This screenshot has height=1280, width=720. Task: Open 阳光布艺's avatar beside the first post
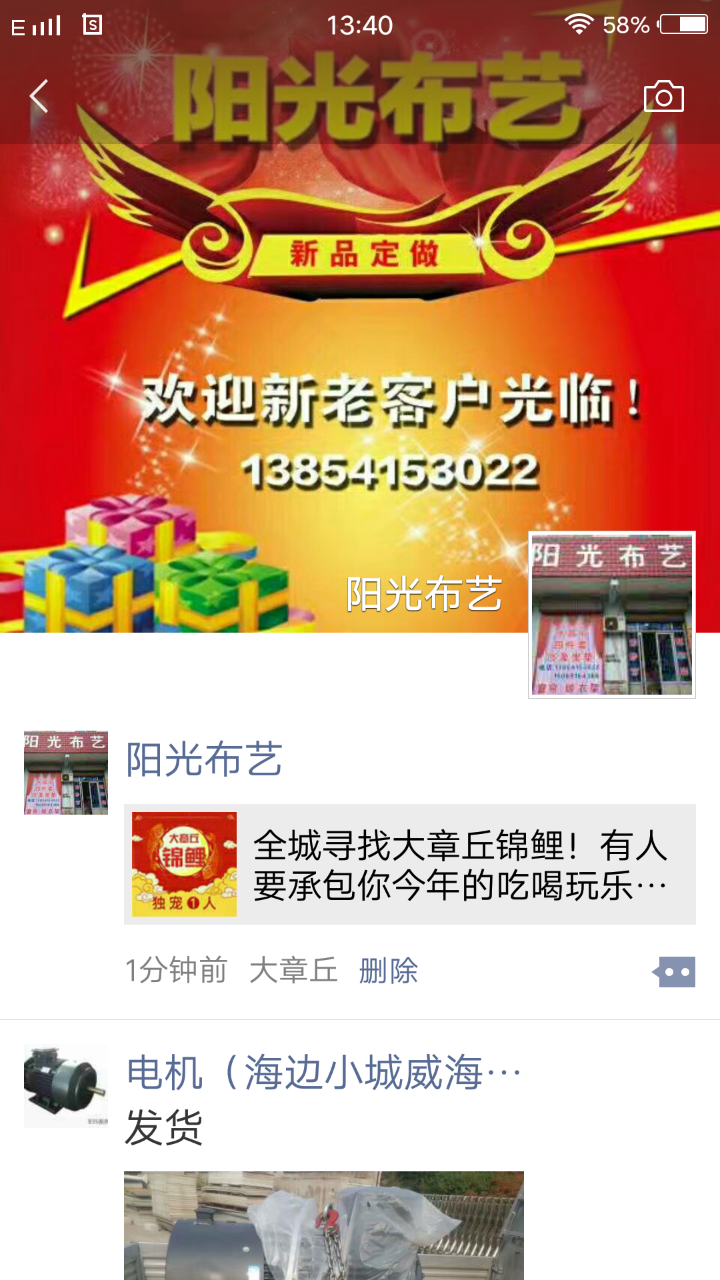66,772
